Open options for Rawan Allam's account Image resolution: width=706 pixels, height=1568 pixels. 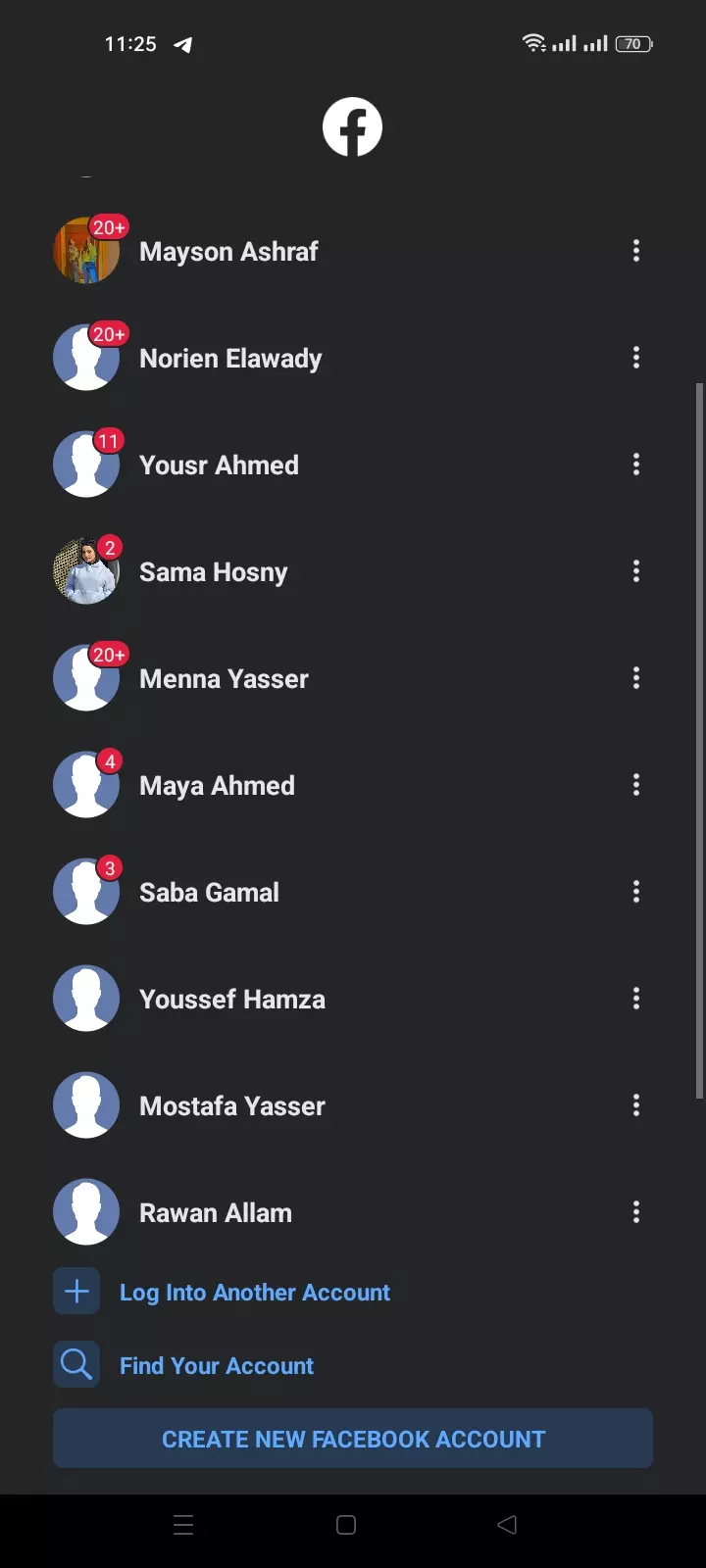tap(635, 1212)
